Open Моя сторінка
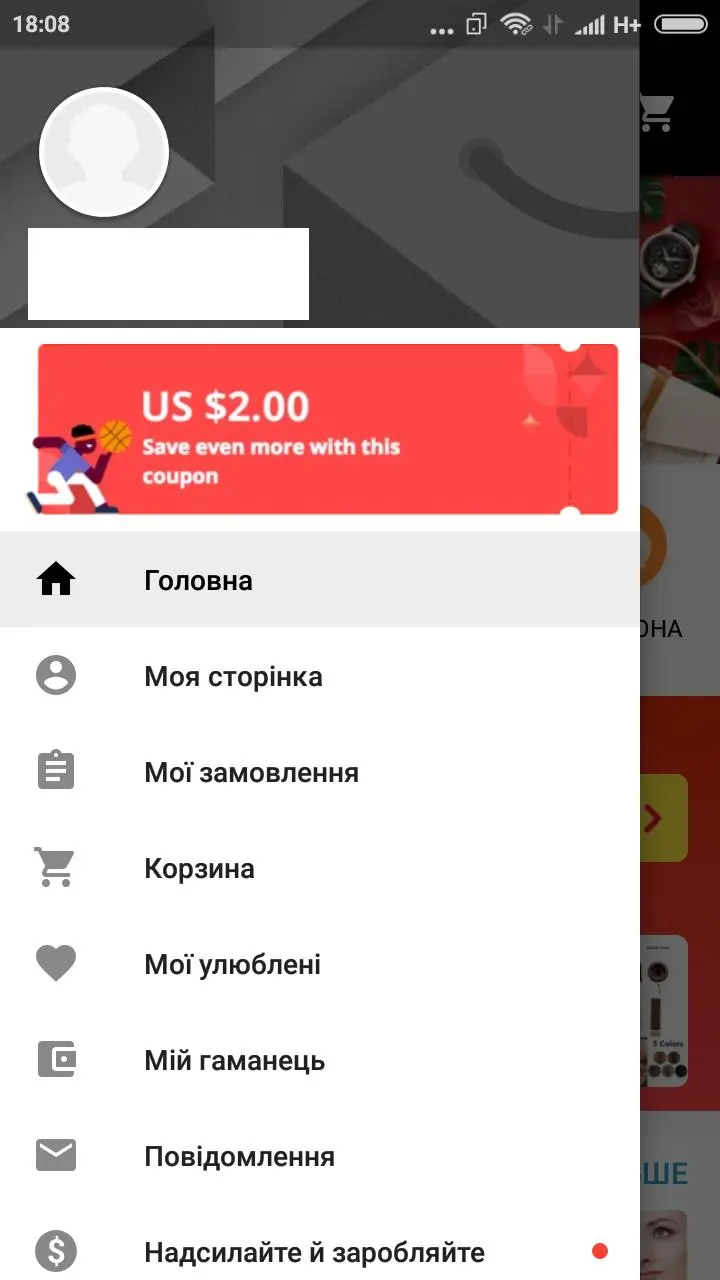The height and width of the screenshot is (1280, 720). (320, 676)
